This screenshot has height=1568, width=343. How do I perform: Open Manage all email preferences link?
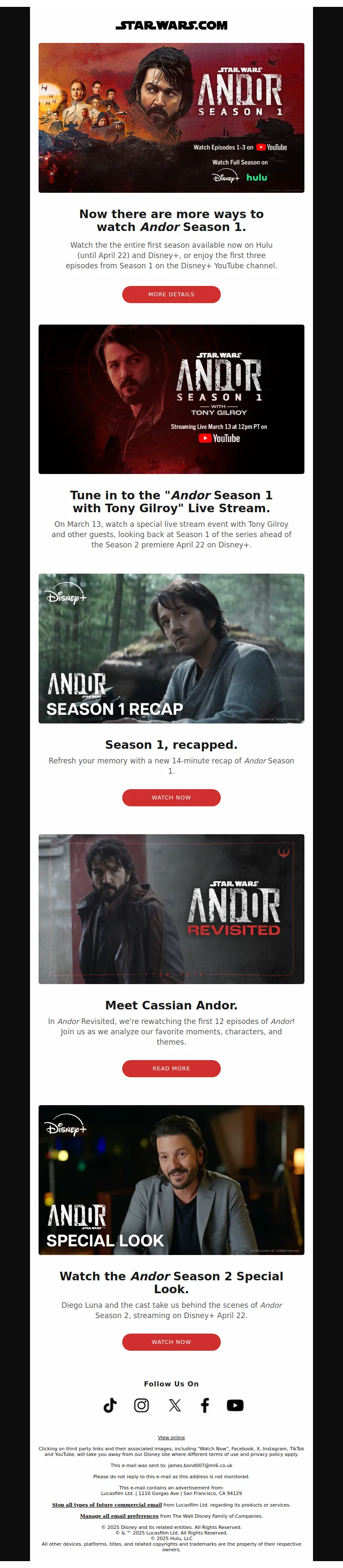tap(119, 1516)
